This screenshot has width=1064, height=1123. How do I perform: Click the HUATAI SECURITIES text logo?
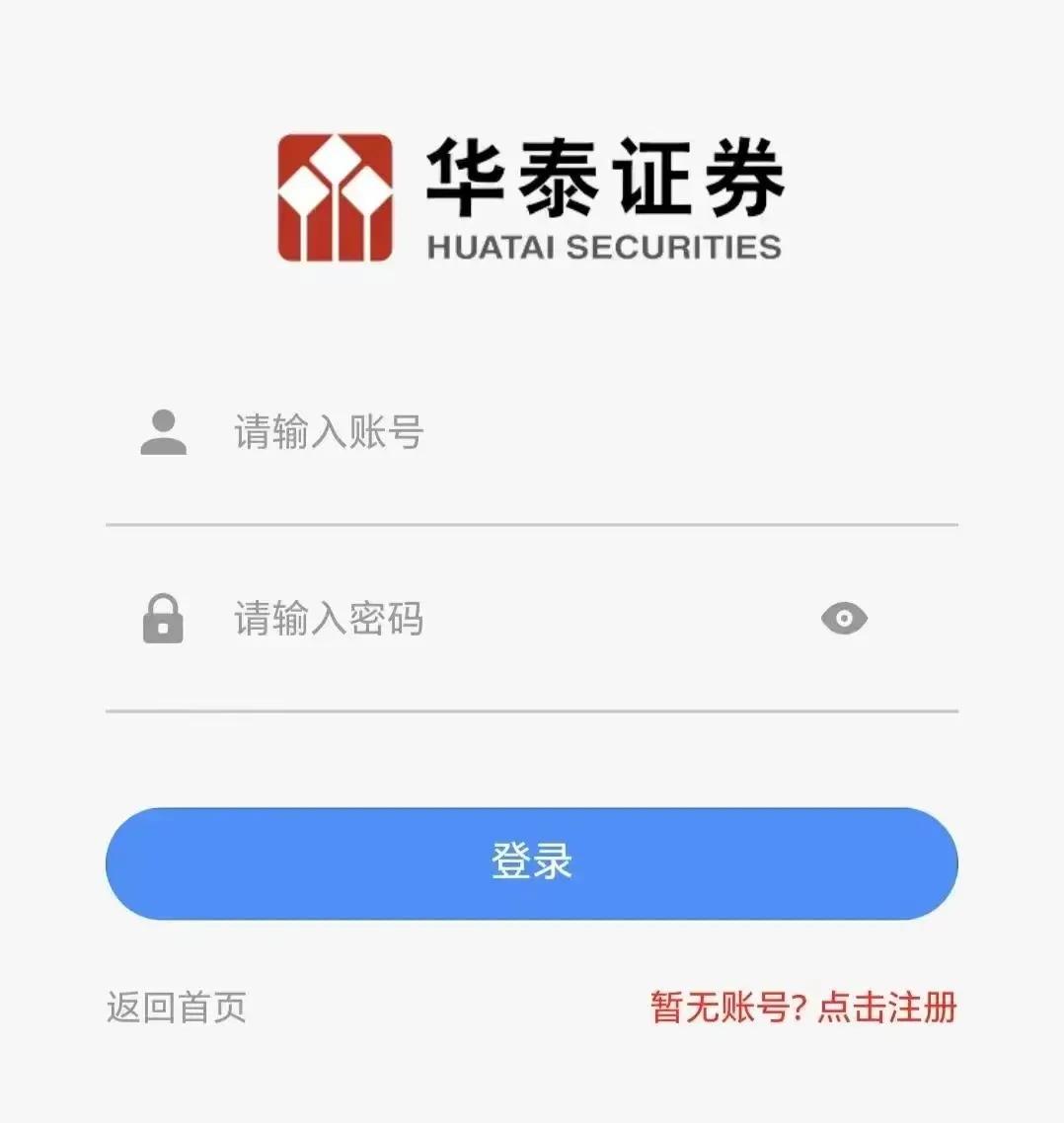603,248
